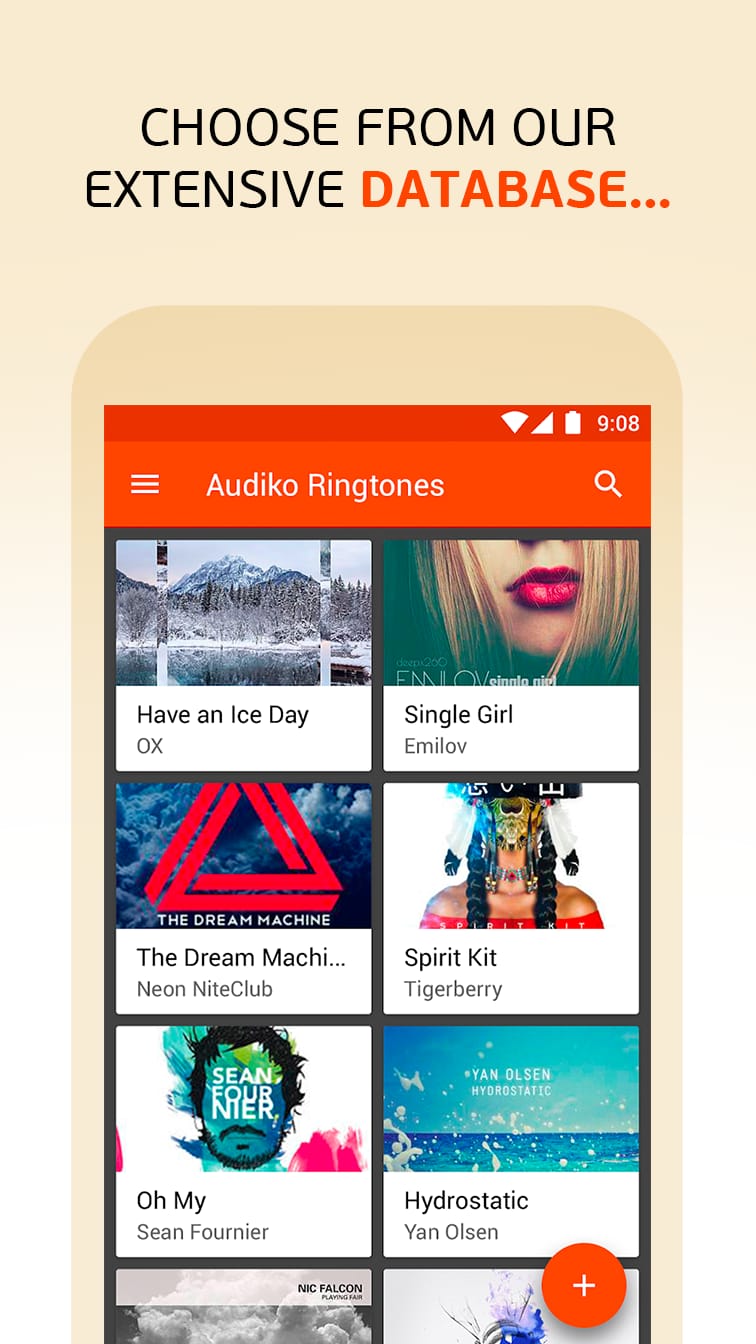Tap the red lips Single Girl cover image

(x=511, y=612)
